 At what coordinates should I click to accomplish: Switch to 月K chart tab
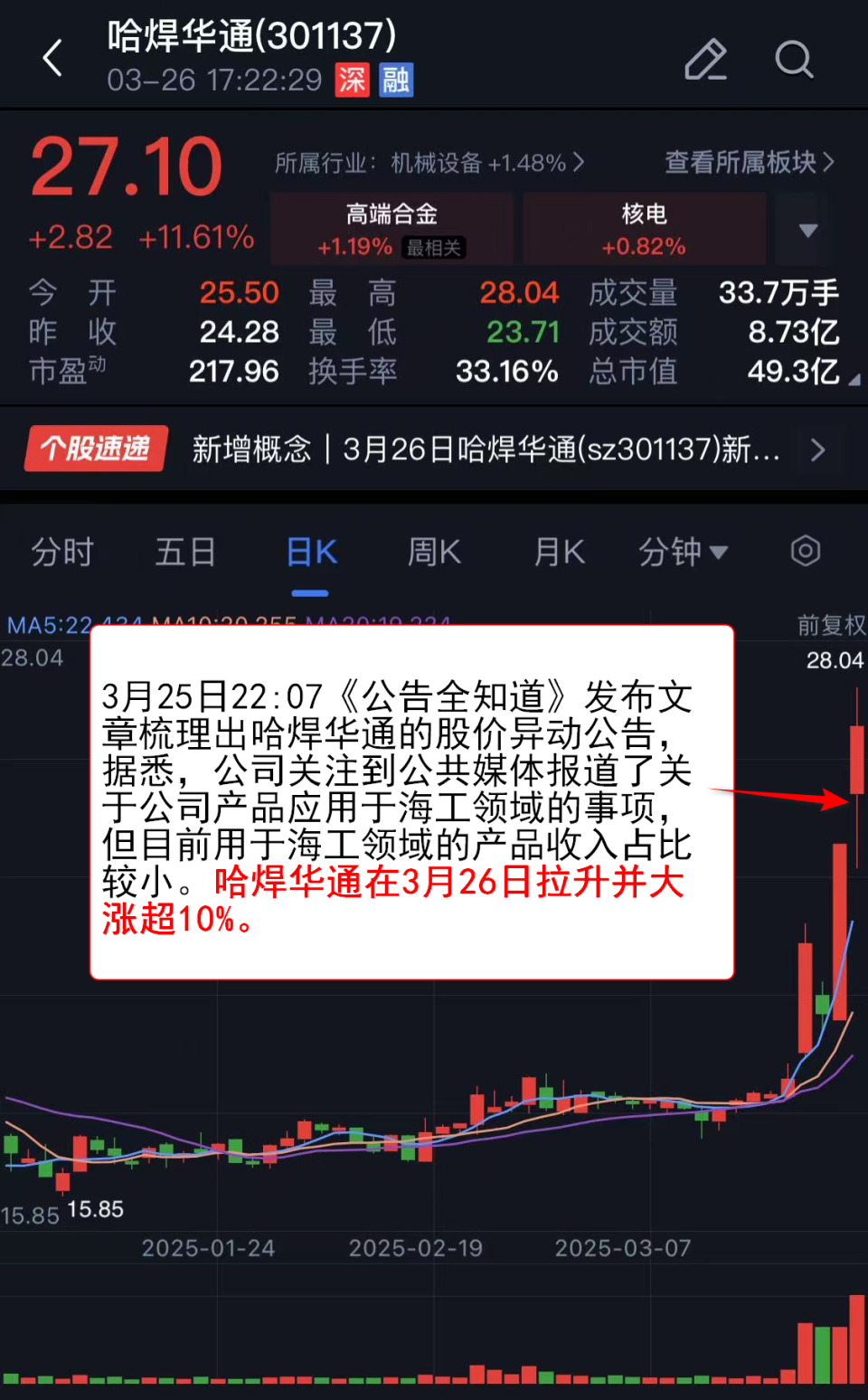point(559,552)
